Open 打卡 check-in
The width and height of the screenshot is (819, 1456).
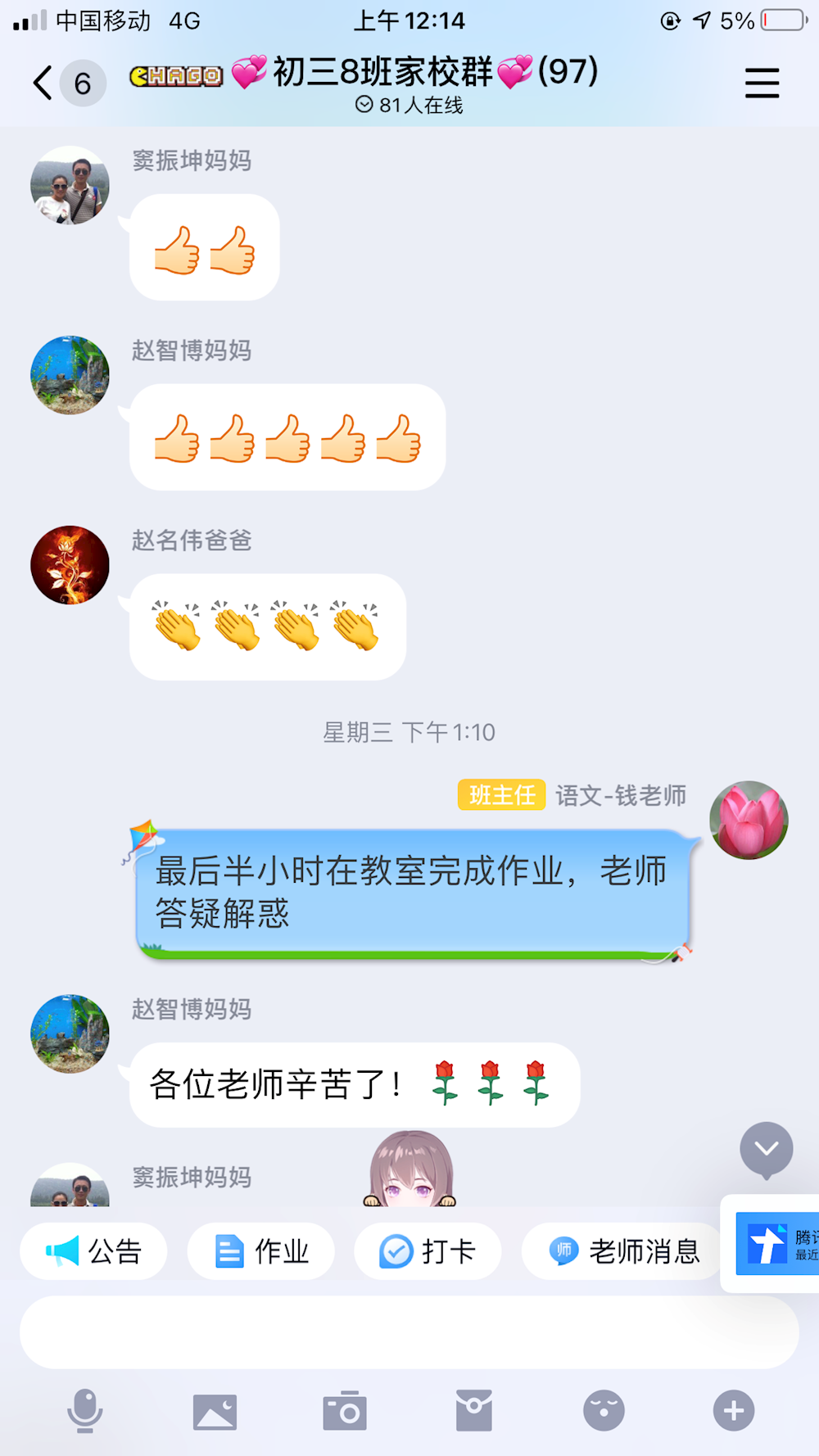428,1251
